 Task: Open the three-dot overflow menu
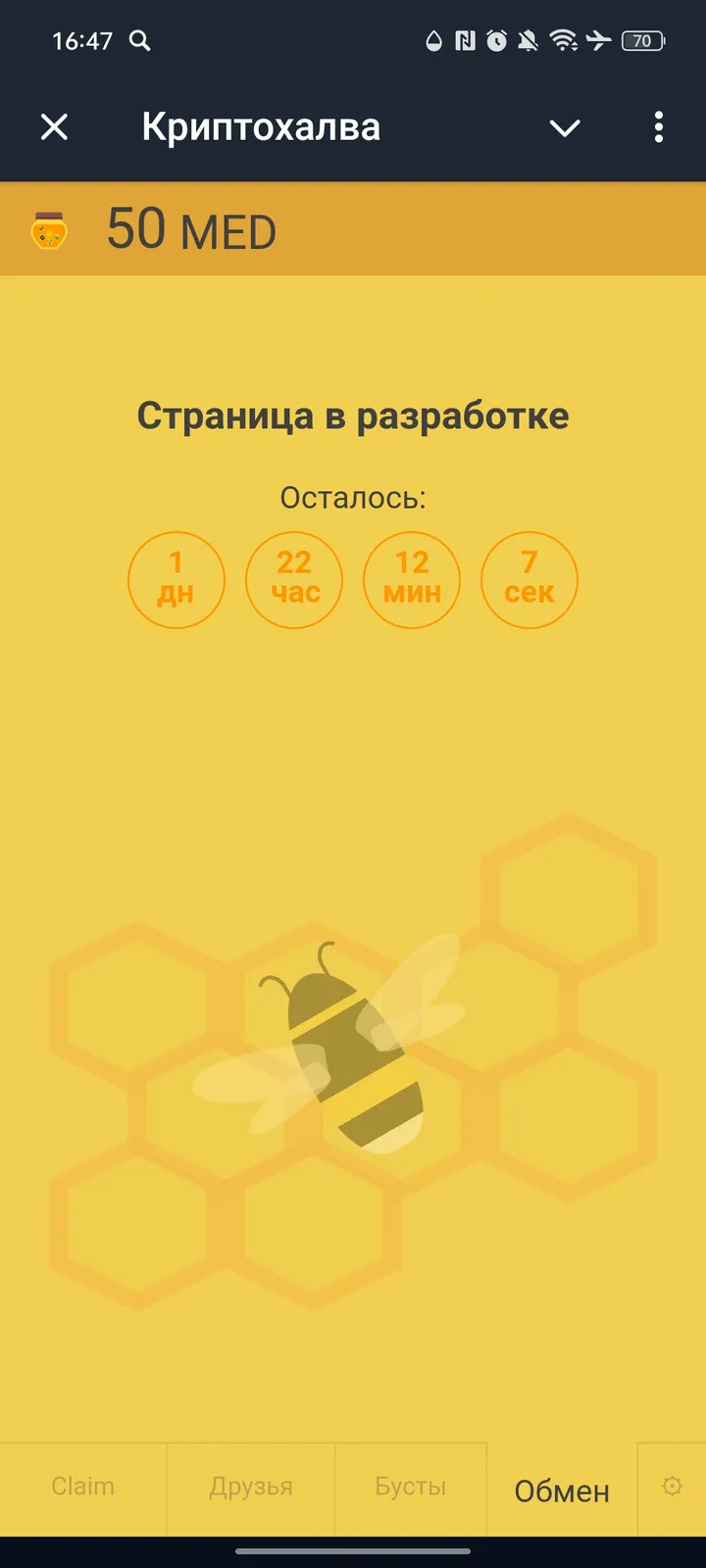(x=658, y=127)
